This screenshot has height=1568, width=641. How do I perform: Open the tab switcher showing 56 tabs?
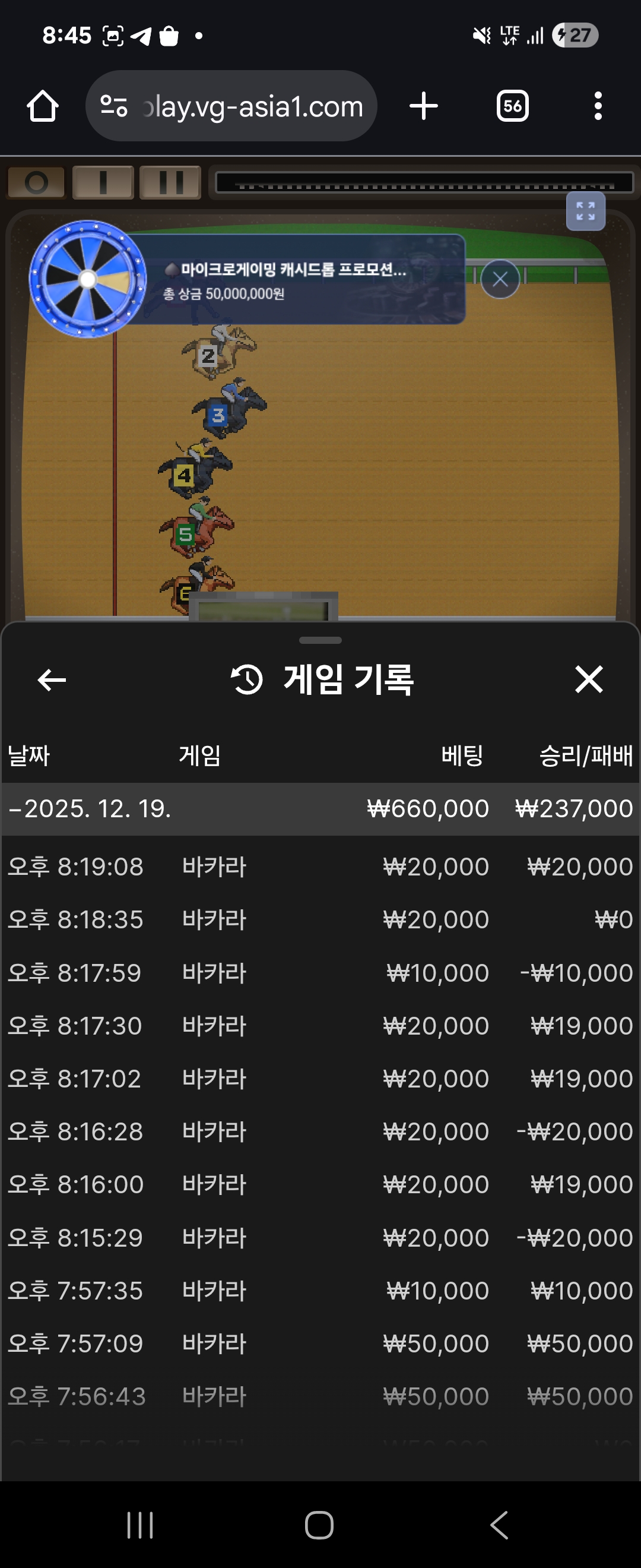[512, 106]
